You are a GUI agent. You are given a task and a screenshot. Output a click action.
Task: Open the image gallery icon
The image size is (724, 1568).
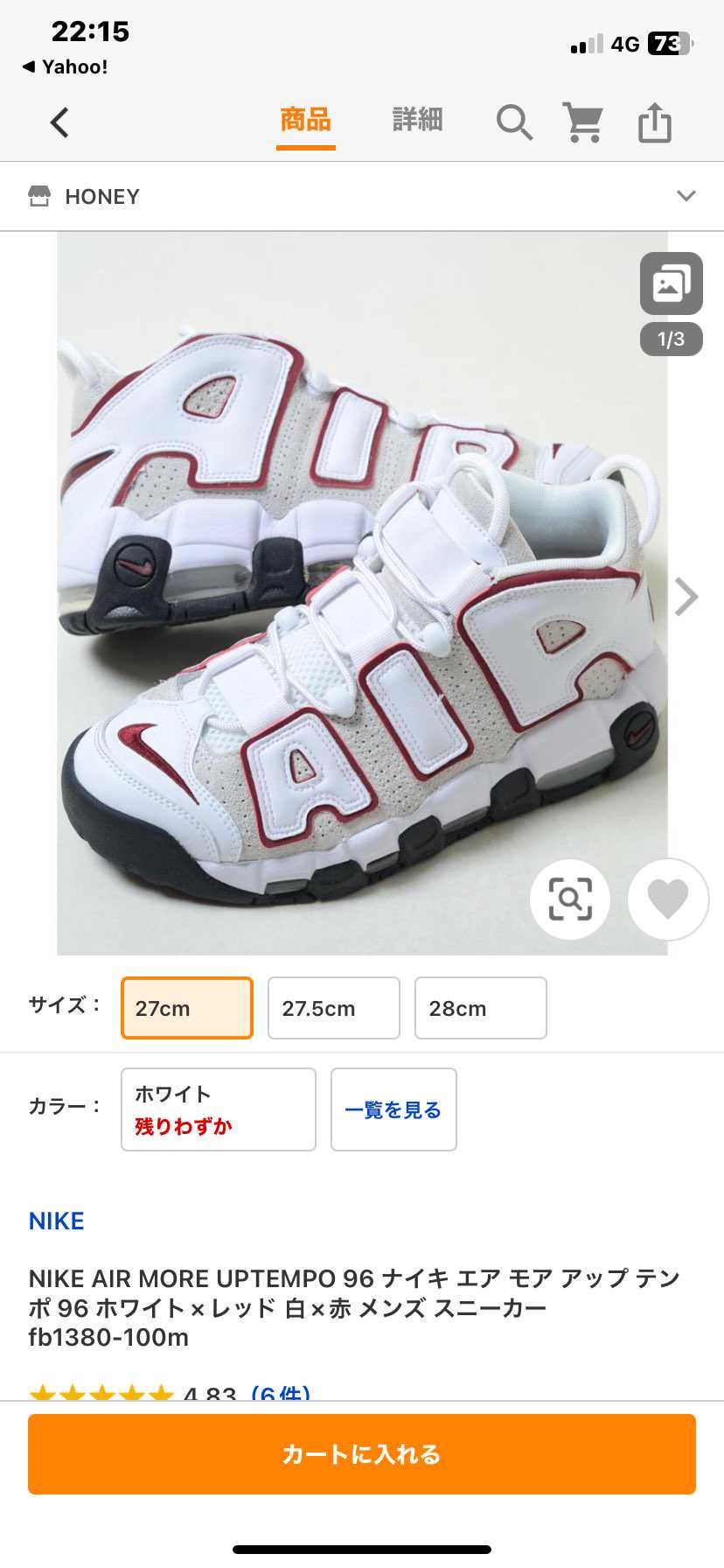coord(671,283)
